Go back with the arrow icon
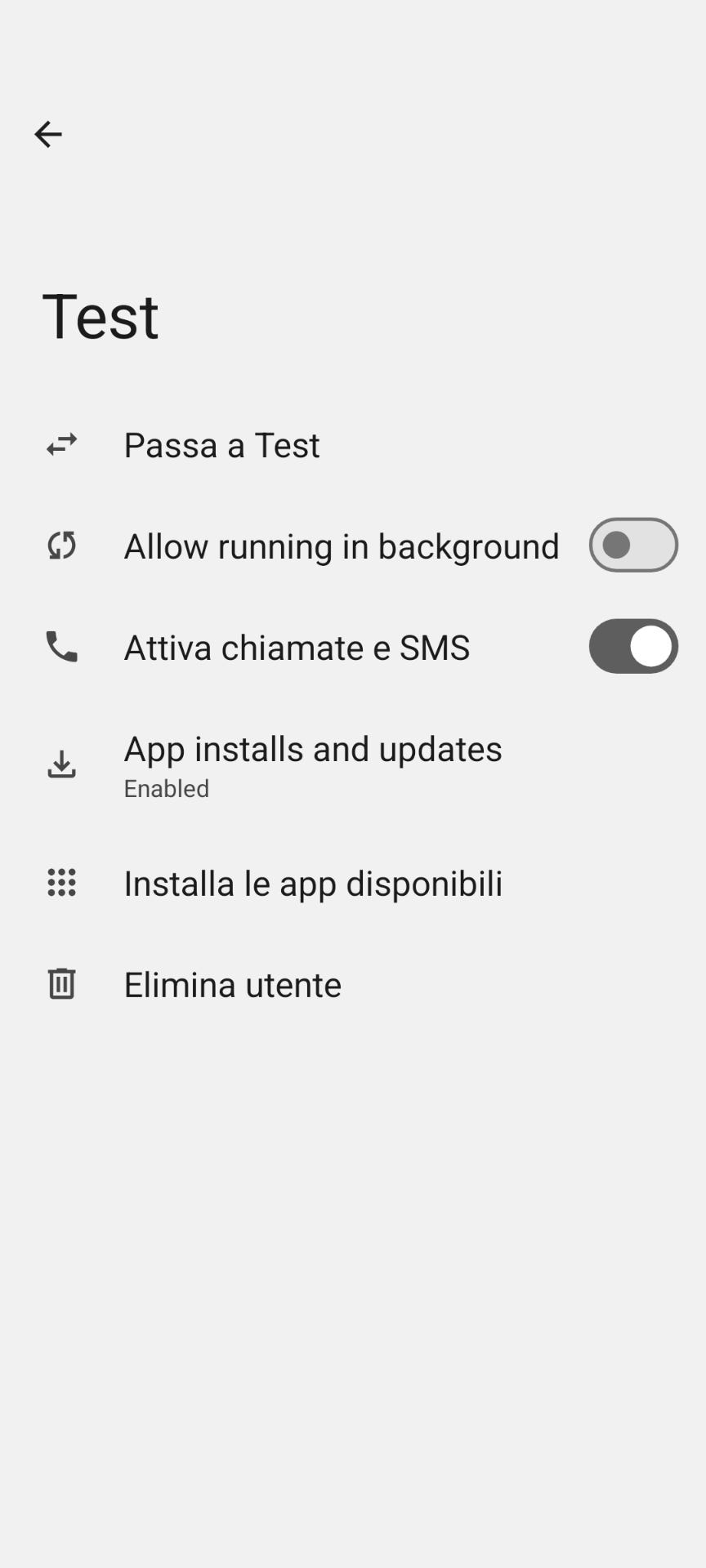This screenshot has width=706, height=1568. pos(48,134)
